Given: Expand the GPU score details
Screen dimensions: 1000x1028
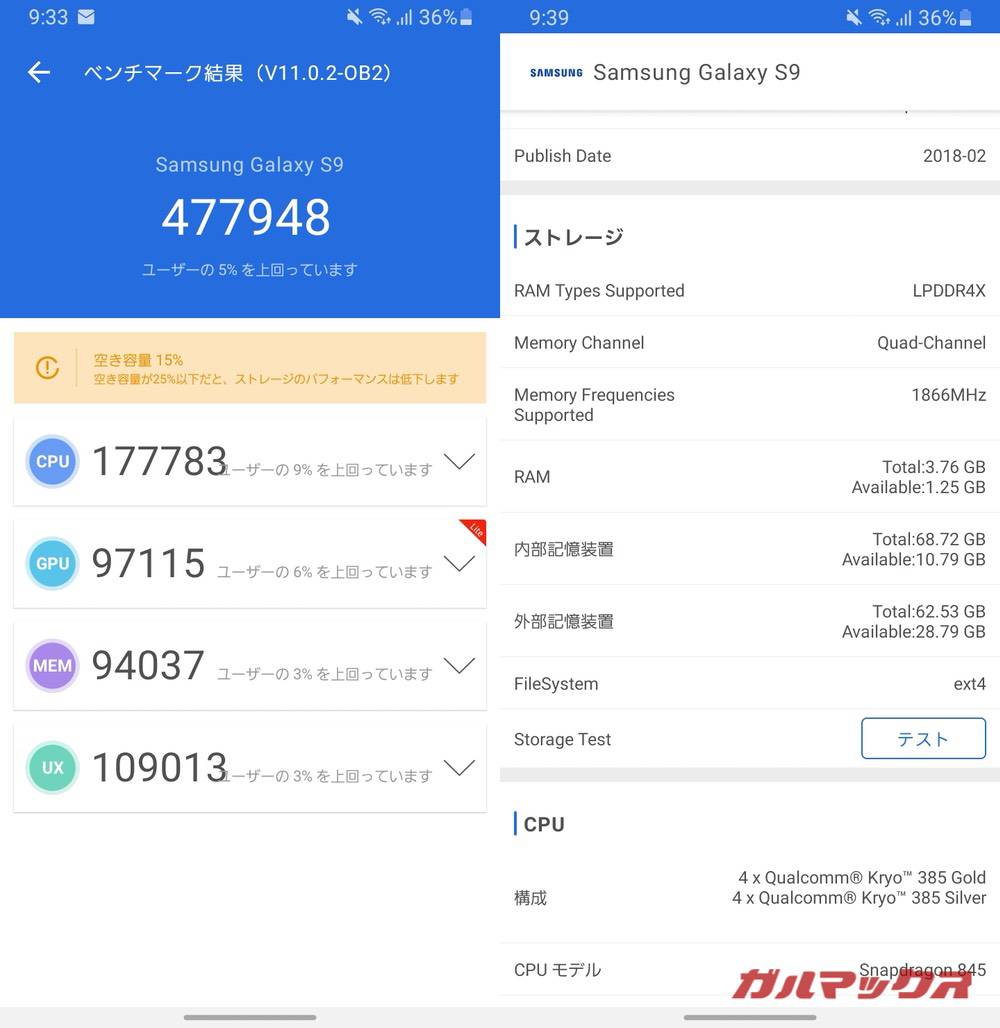Looking at the screenshot, I should pyautogui.click(x=459, y=564).
